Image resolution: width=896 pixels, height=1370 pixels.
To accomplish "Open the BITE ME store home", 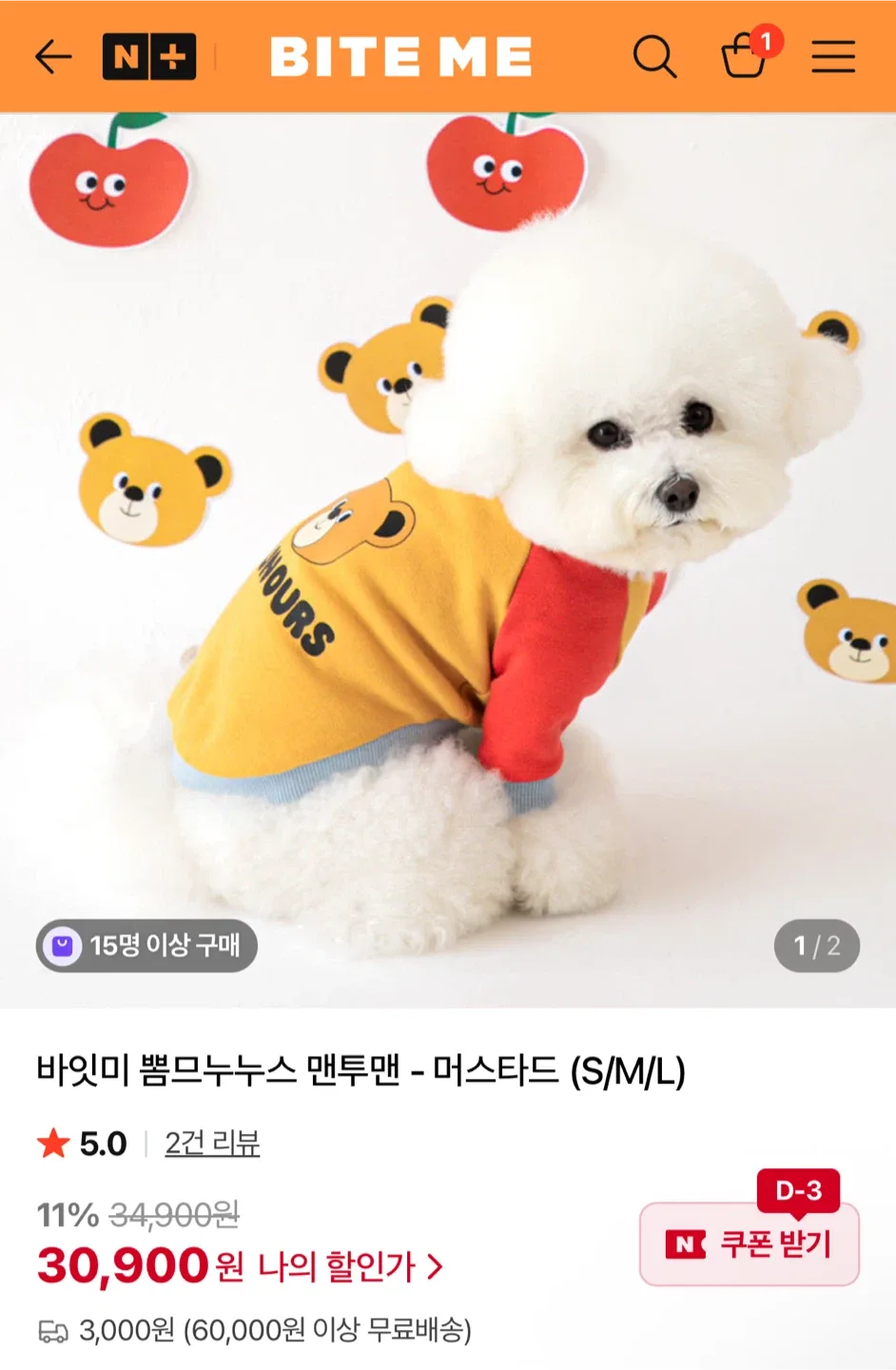I will coord(400,57).
